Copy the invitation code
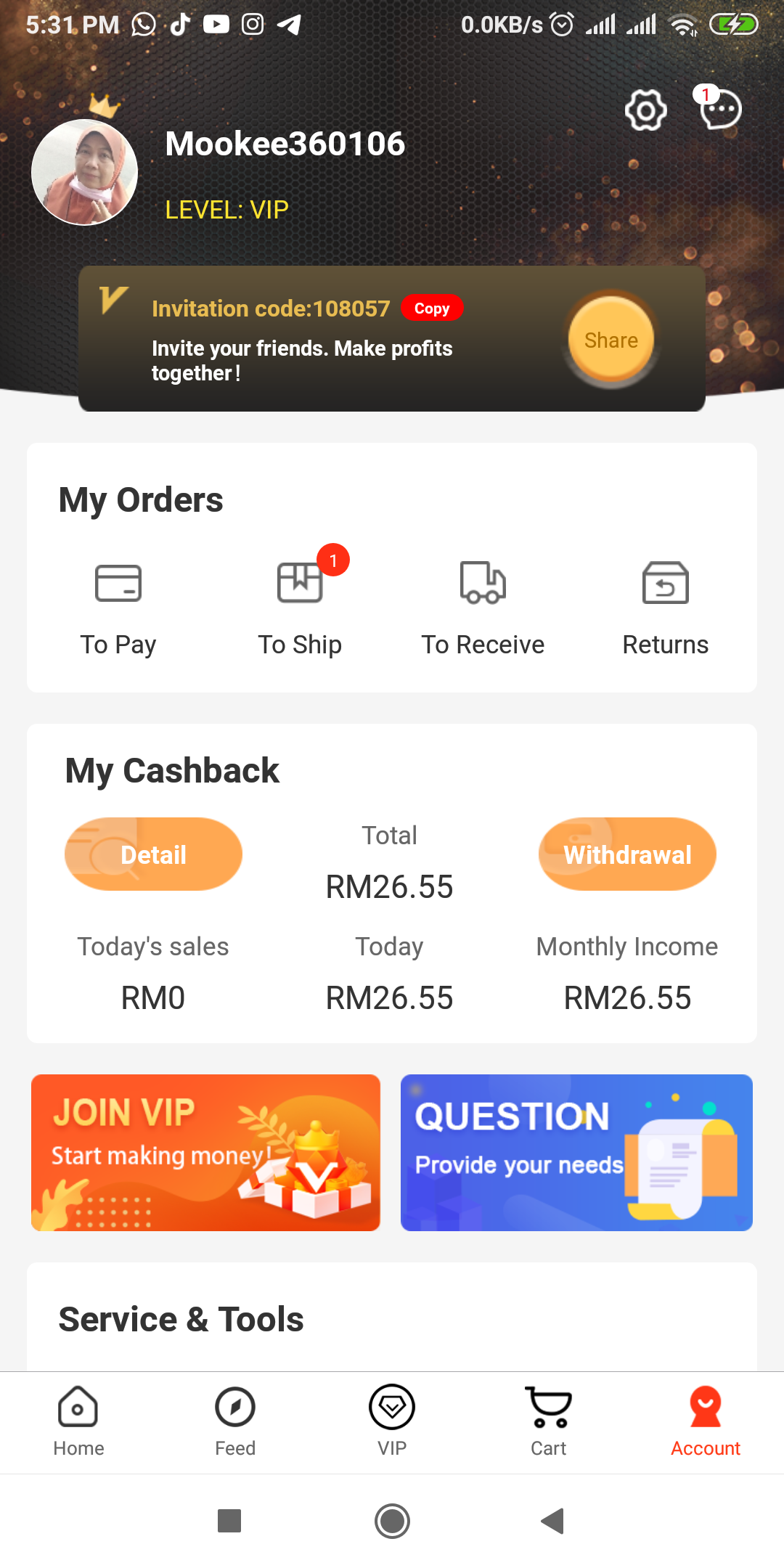Image resolution: width=784 pixels, height=1568 pixels. point(432,308)
